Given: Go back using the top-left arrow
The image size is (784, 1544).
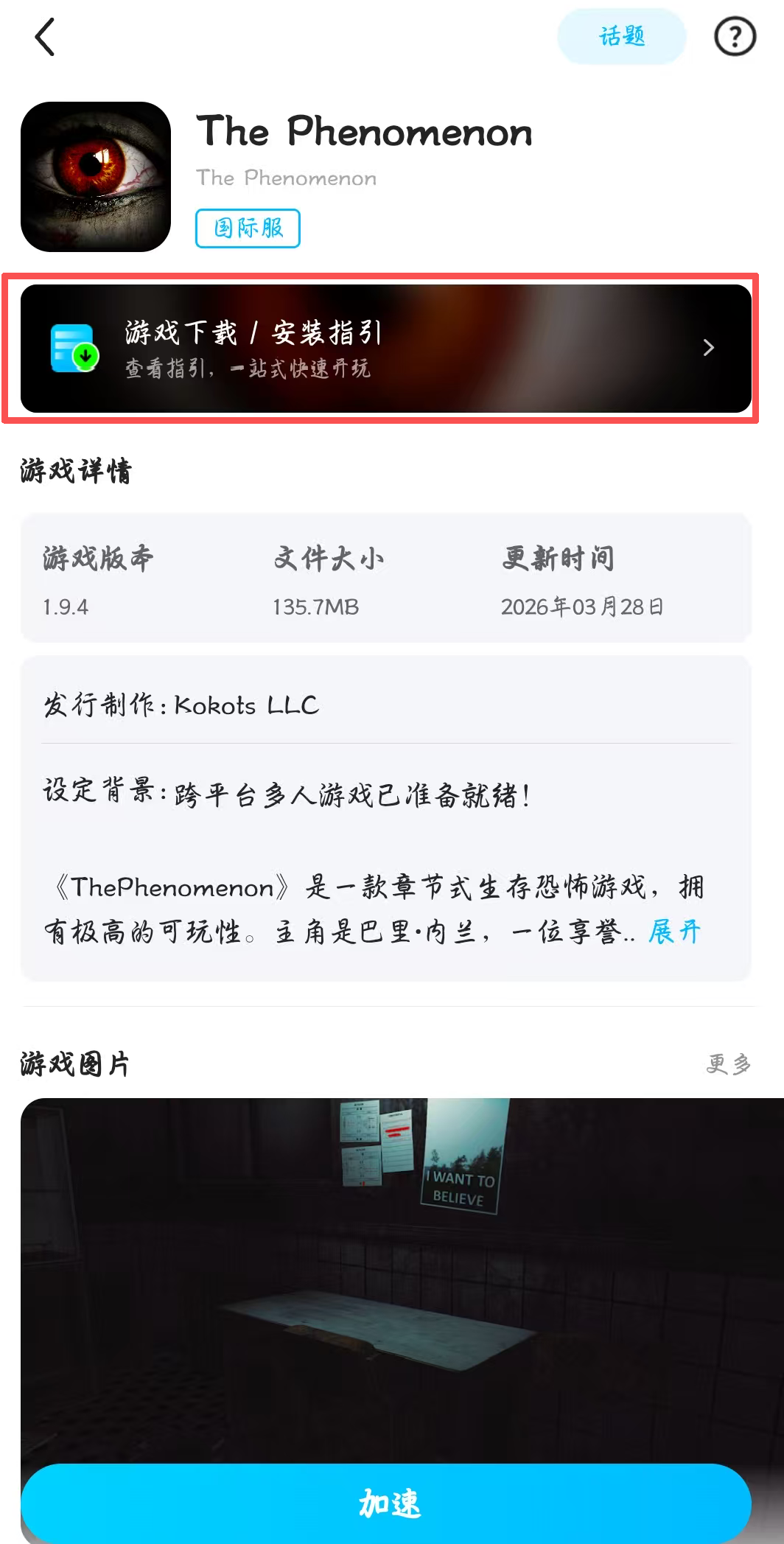Looking at the screenshot, I should [45, 37].
